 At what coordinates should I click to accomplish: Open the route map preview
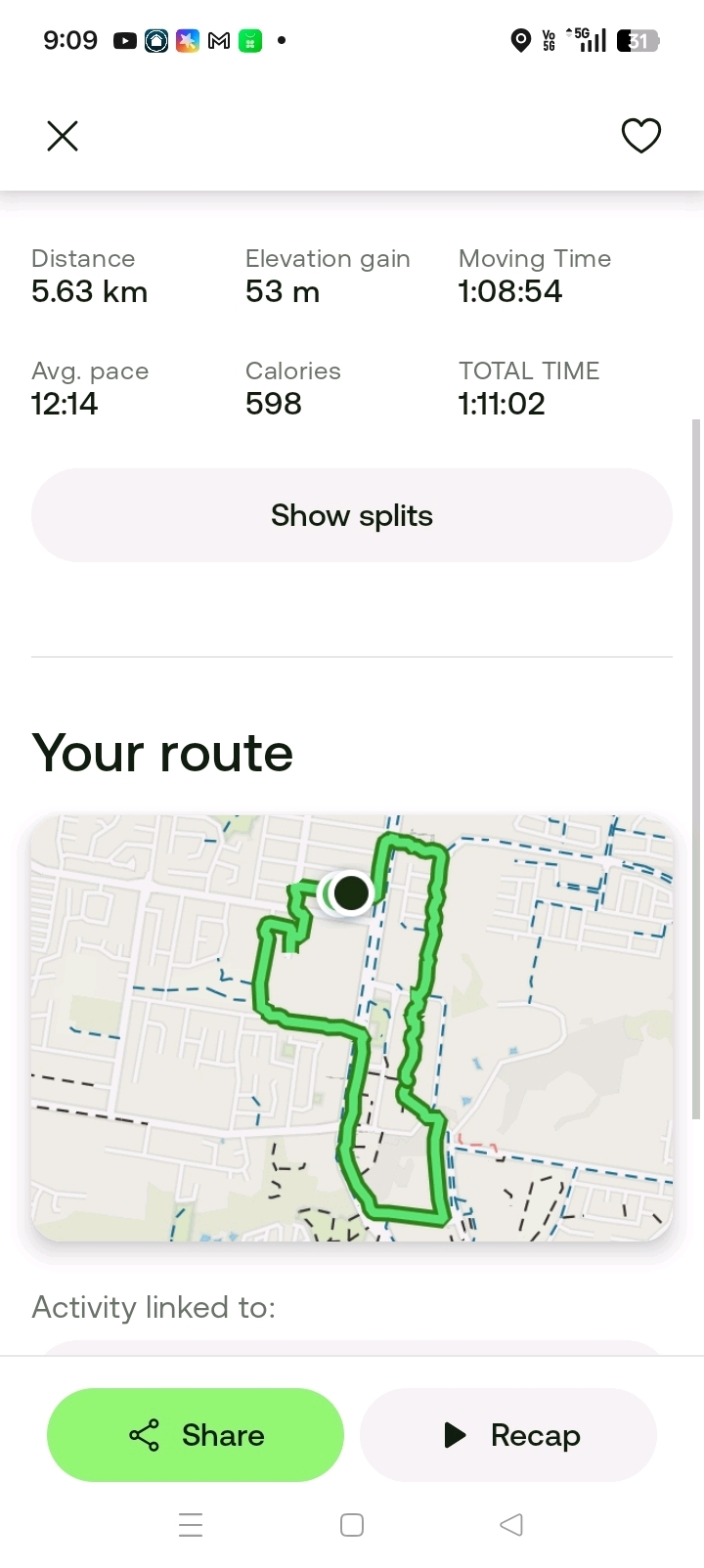tap(352, 1027)
